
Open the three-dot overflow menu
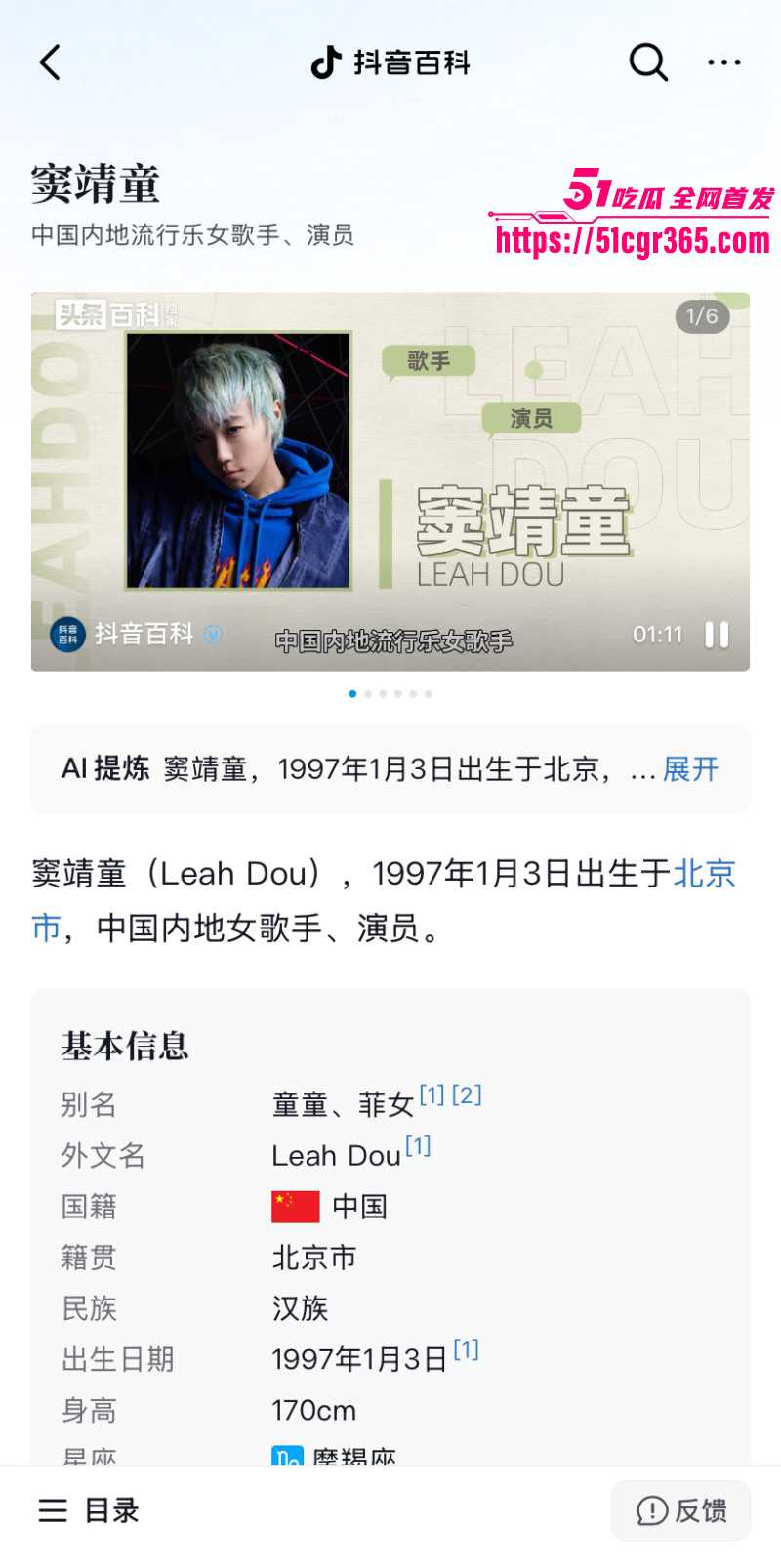click(723, 62)
